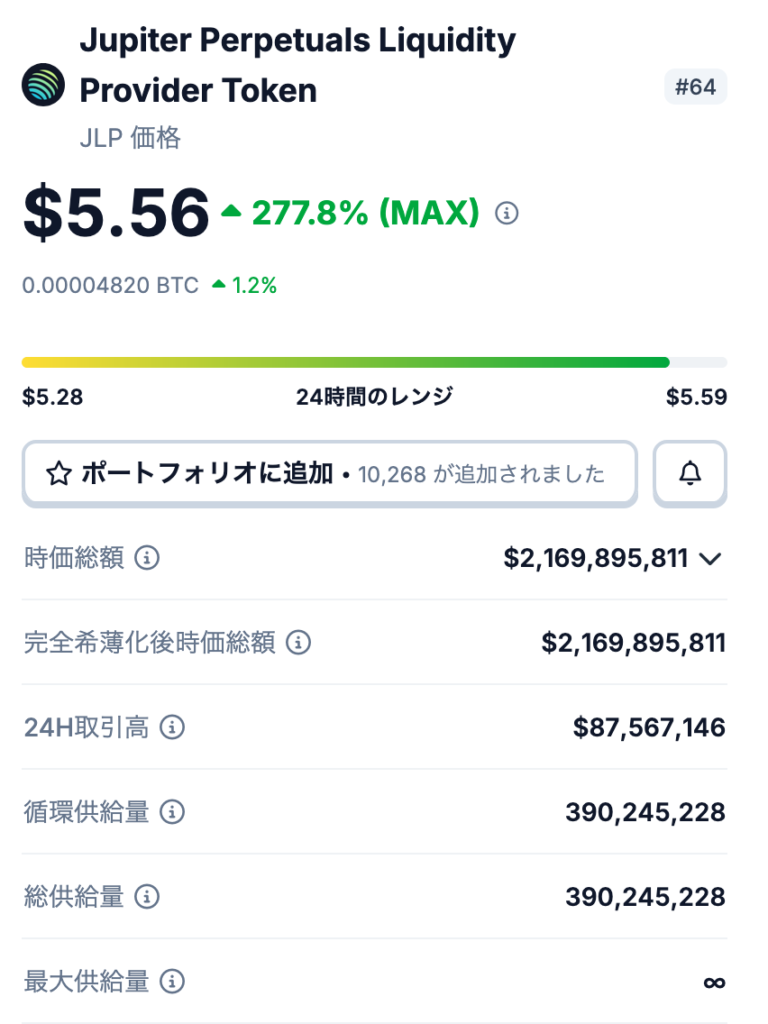Add JLP to portfolio

329,473
